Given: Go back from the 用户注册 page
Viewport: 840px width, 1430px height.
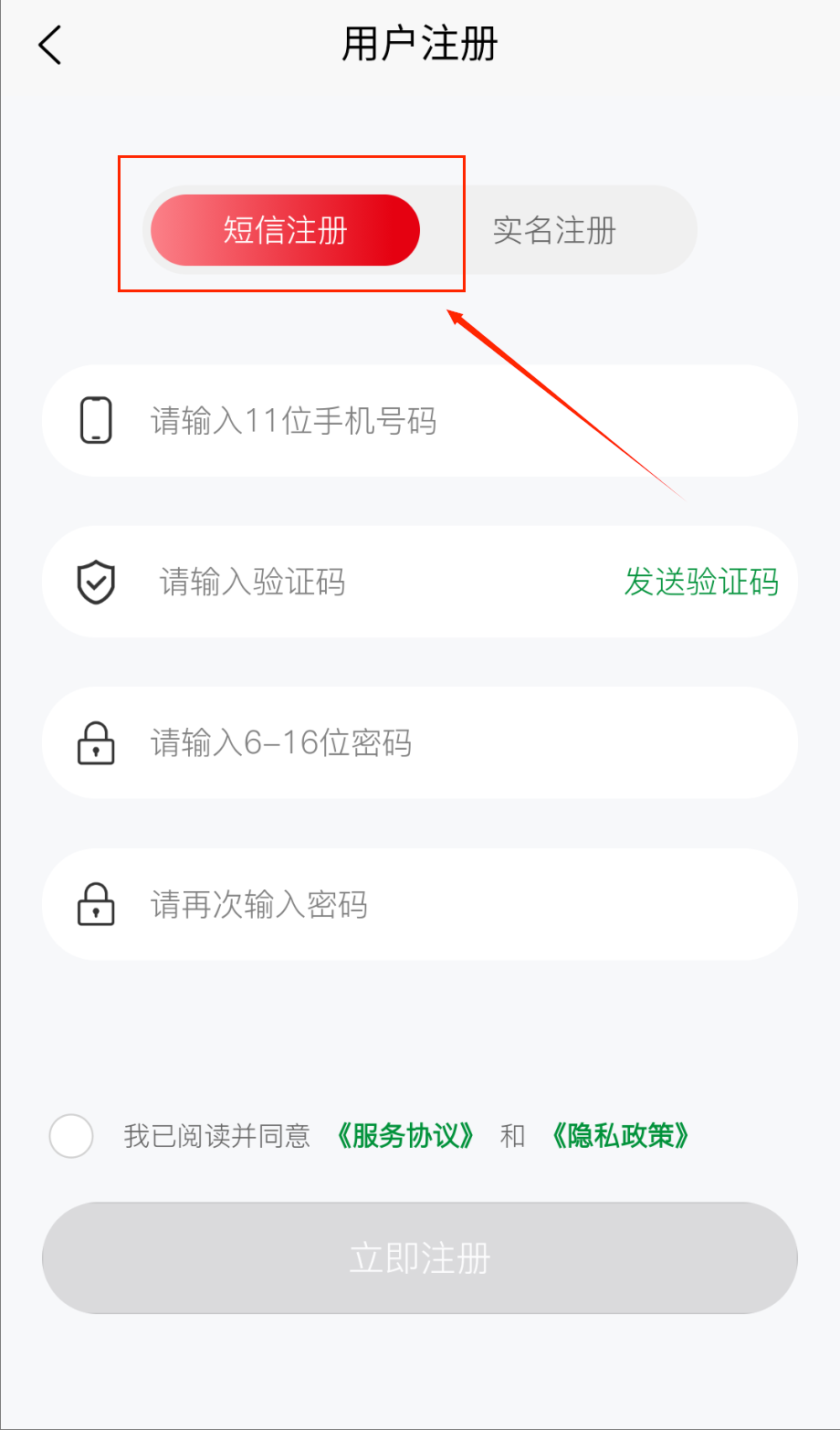Looking at the screenshot, I should (50, 45).
